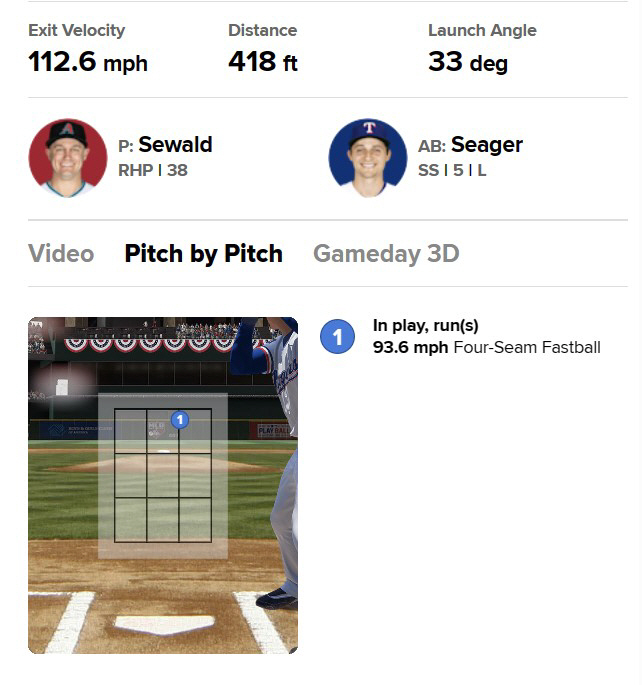Open the Gameday 3D tab

[x=386, y=254]
